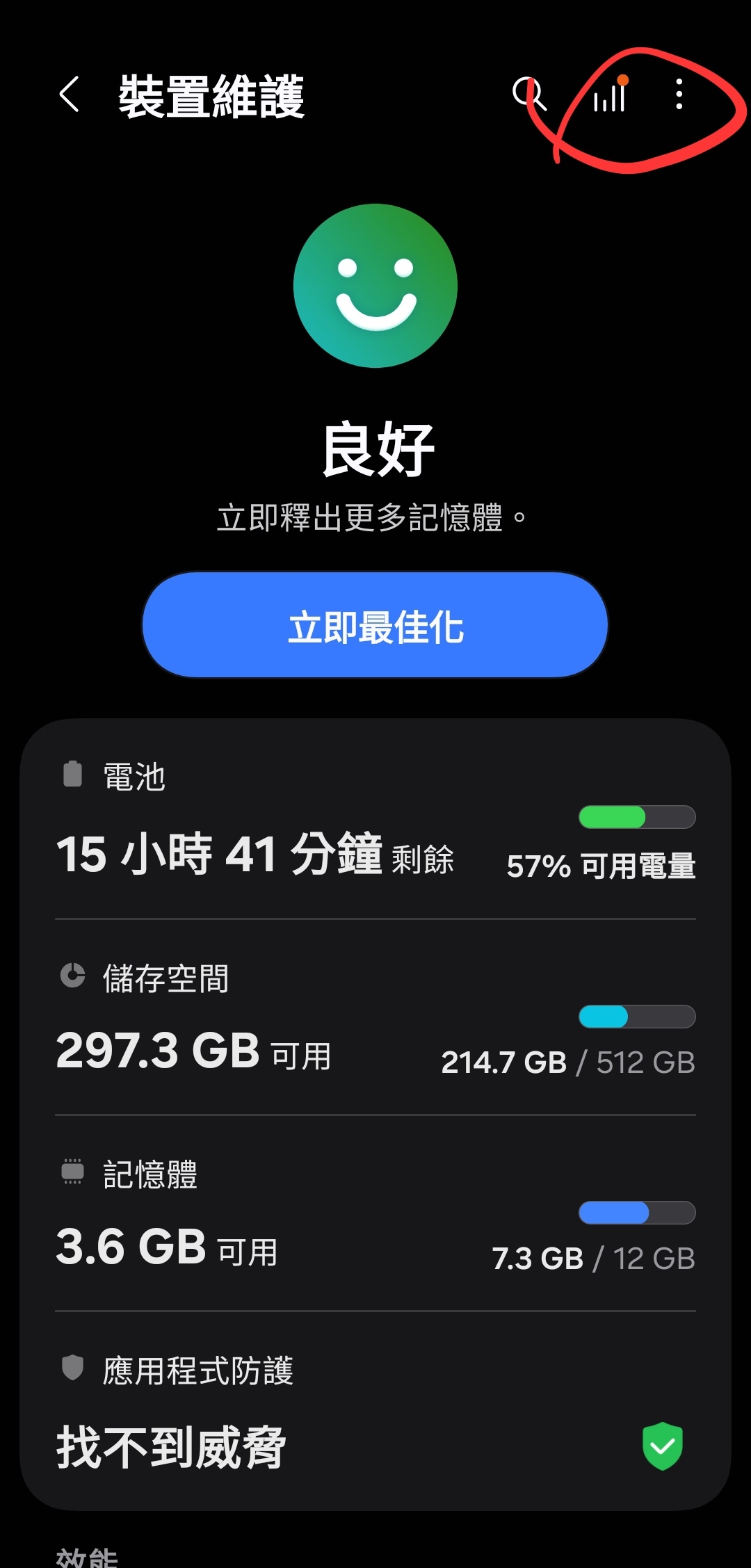The image size is (751, 1568).
Task: Open the three-dot overflow menu
Action: (x=679, y=94)
